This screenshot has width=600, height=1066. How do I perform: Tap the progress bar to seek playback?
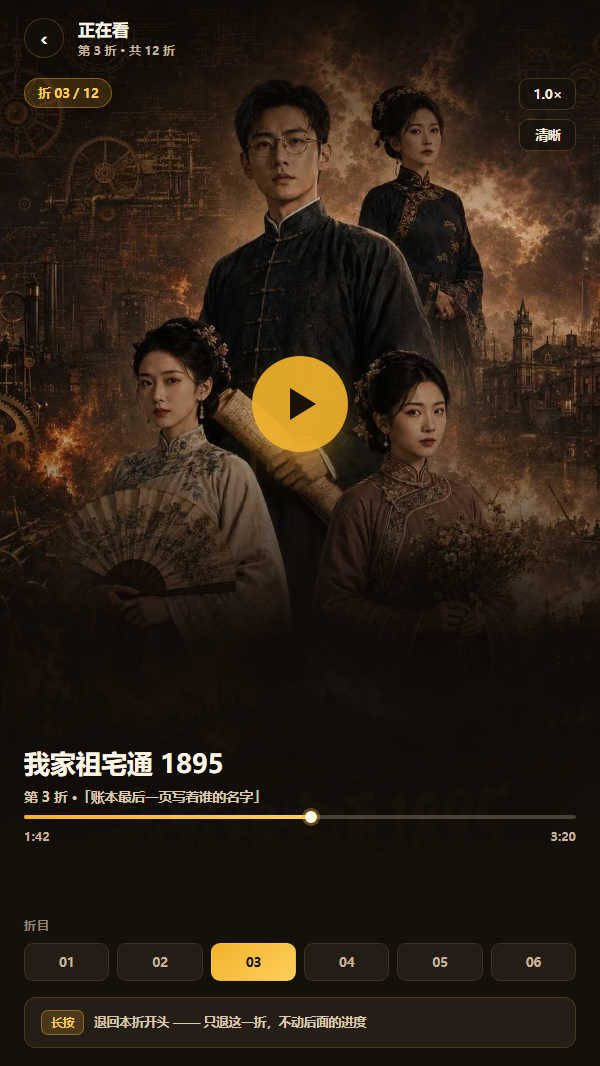tap(300, 816)
